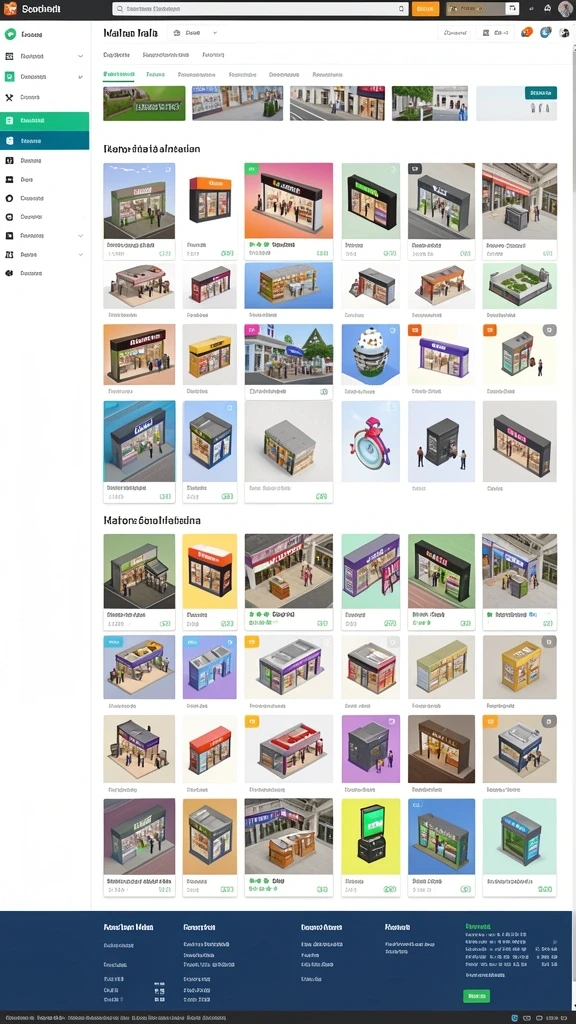Open the yellow background green kiosk card

(370, 847)
